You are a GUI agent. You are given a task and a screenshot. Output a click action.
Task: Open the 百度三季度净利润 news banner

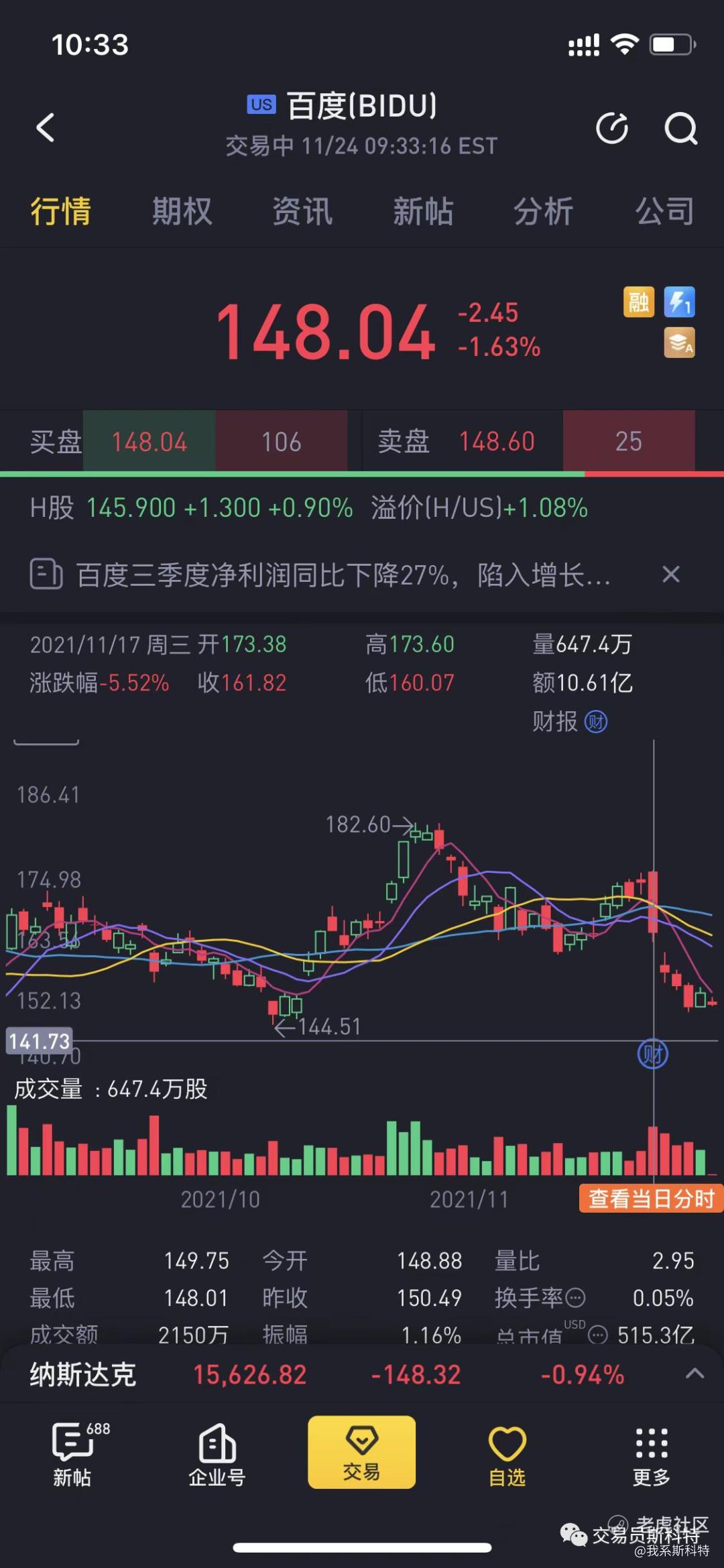point(322,575)
